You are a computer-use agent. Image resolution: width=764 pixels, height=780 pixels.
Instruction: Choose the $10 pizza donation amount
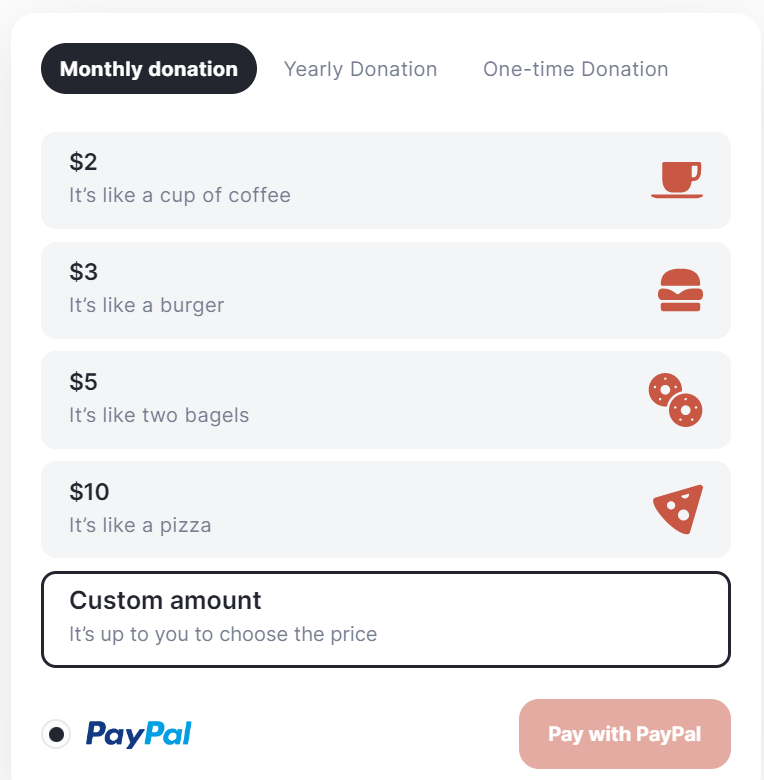[385, 509]
